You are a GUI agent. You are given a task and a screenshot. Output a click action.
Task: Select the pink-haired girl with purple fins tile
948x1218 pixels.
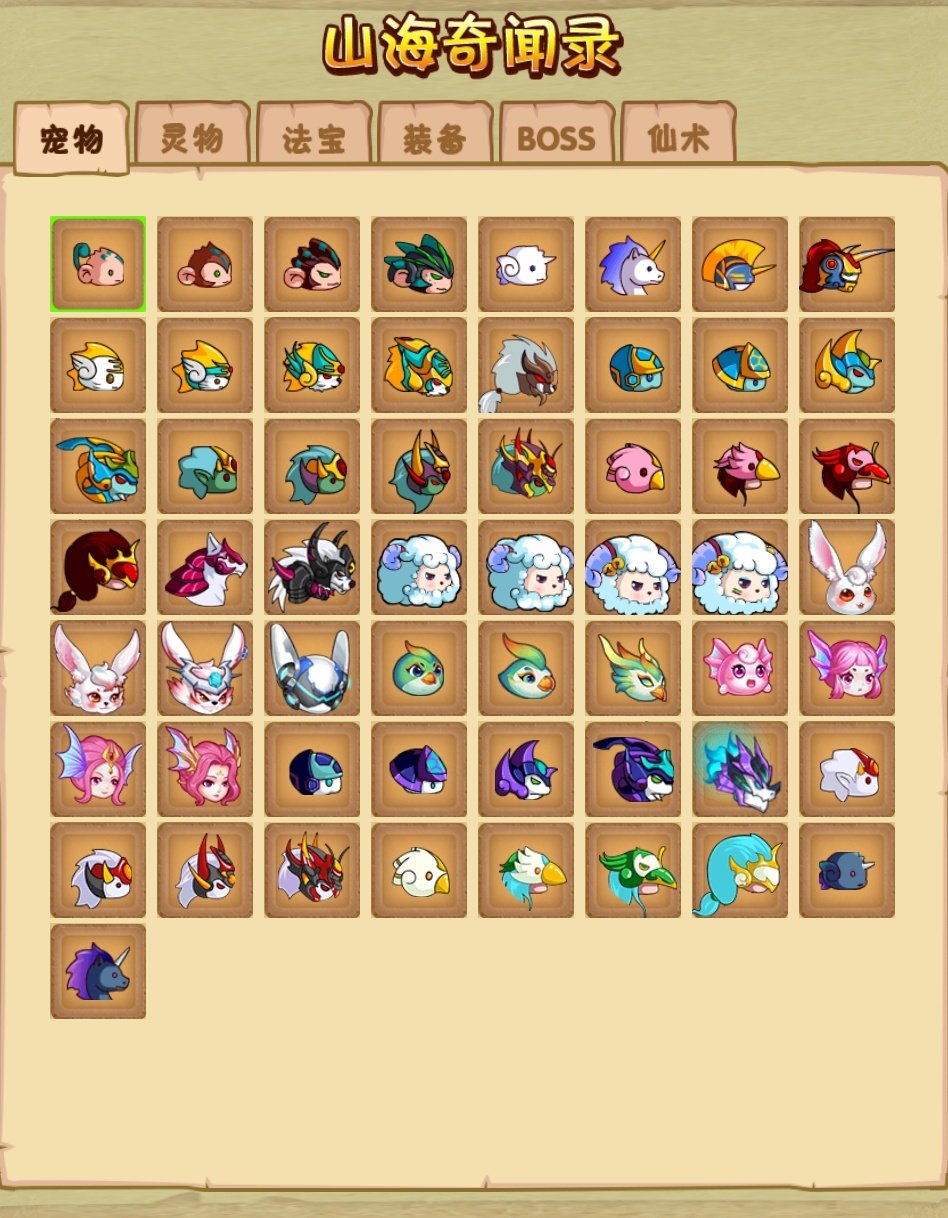point(846,669)
